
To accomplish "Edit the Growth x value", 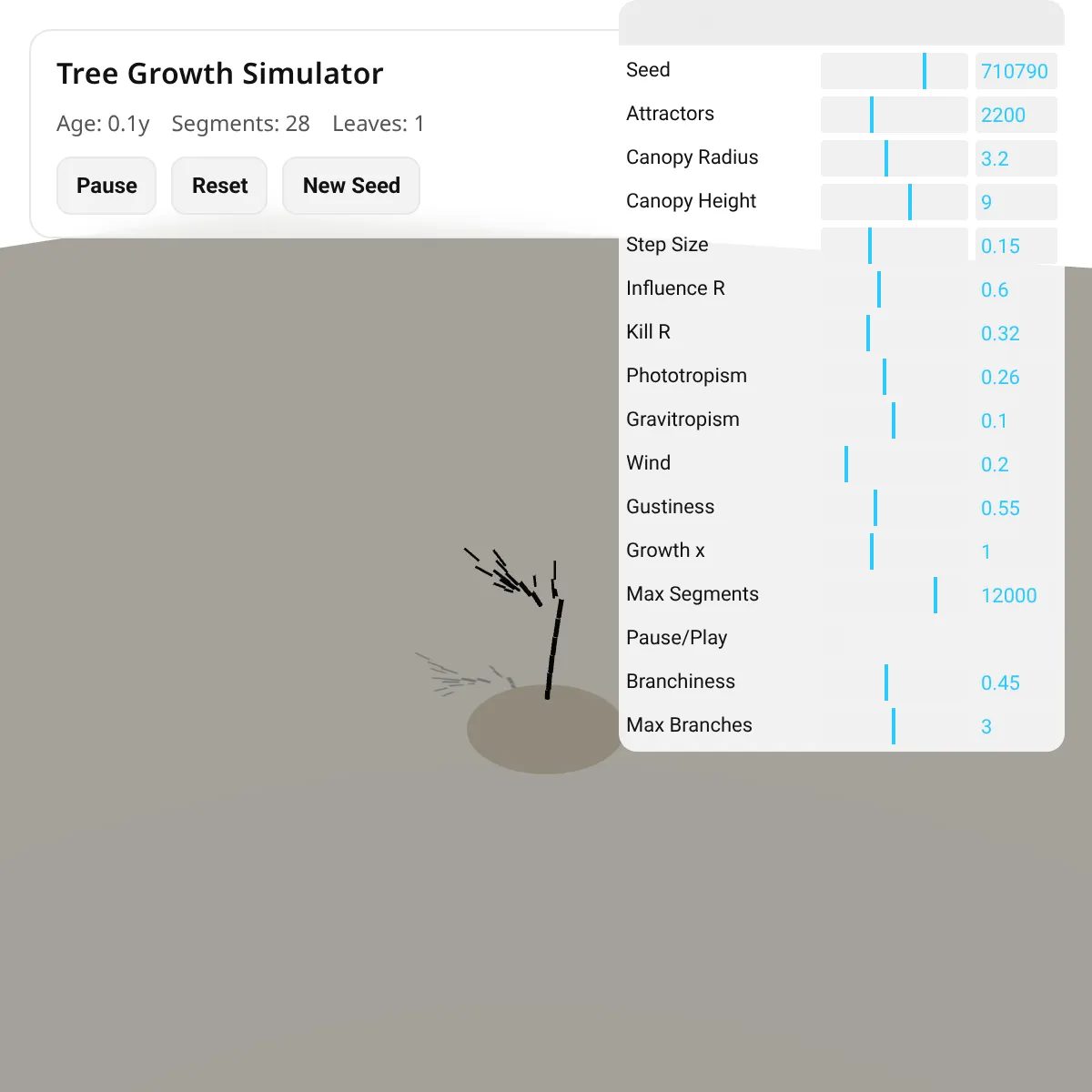I will point(1016,551).
